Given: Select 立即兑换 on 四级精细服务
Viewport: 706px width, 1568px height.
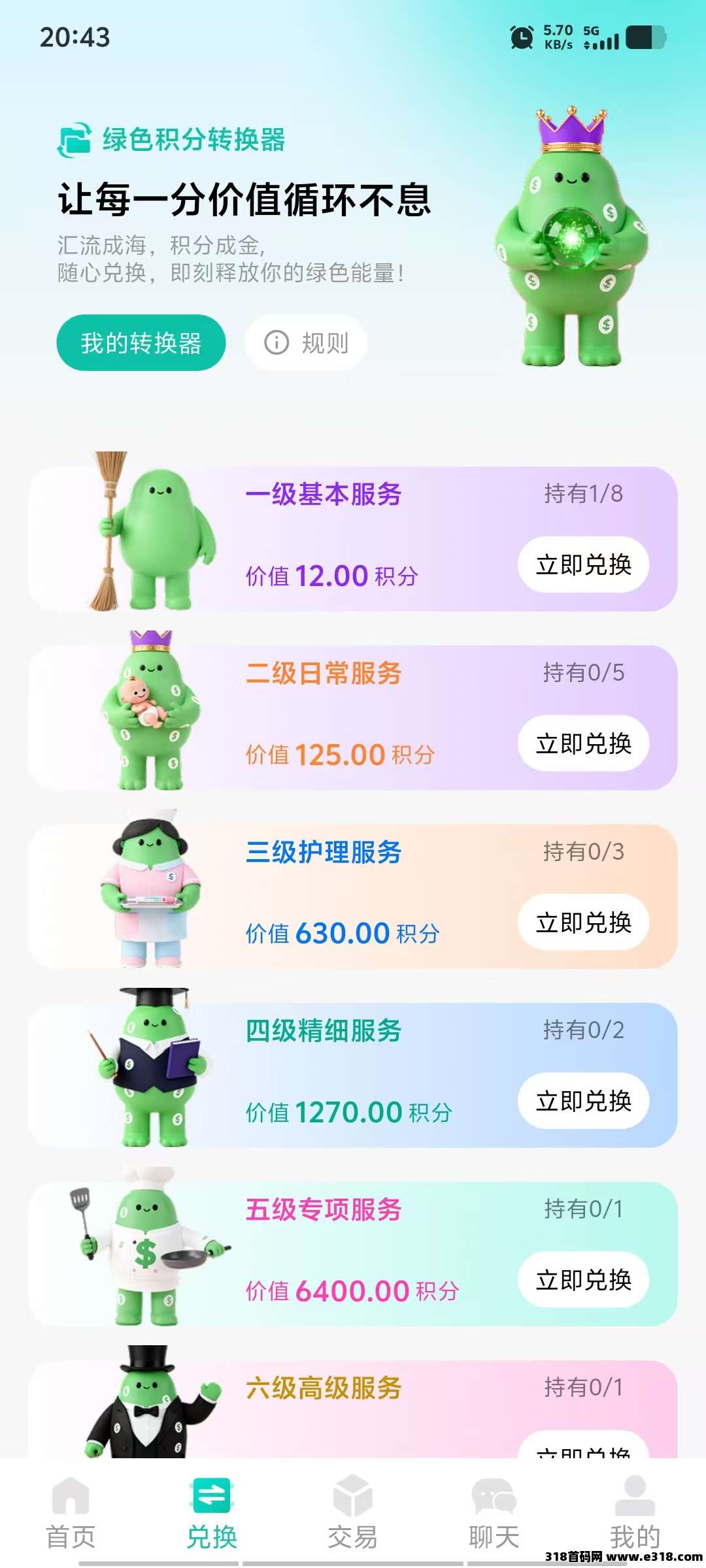Looking at the screenshot, I should coord(583,1101).
